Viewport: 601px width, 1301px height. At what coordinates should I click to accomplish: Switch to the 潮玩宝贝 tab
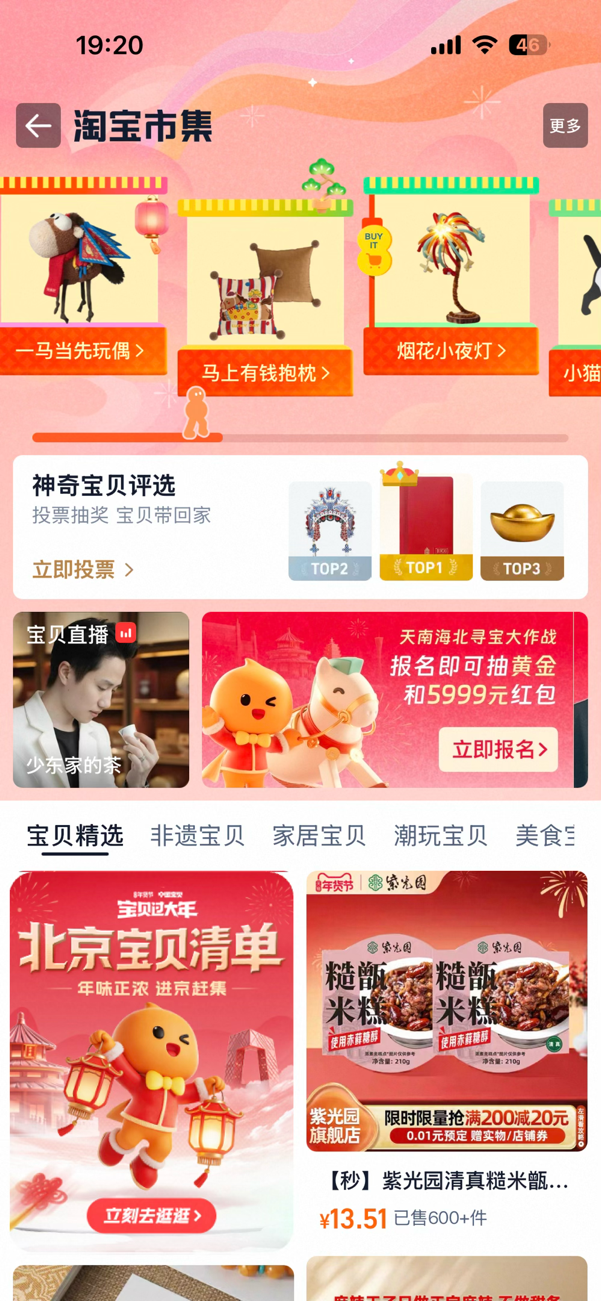pos(441,835)
